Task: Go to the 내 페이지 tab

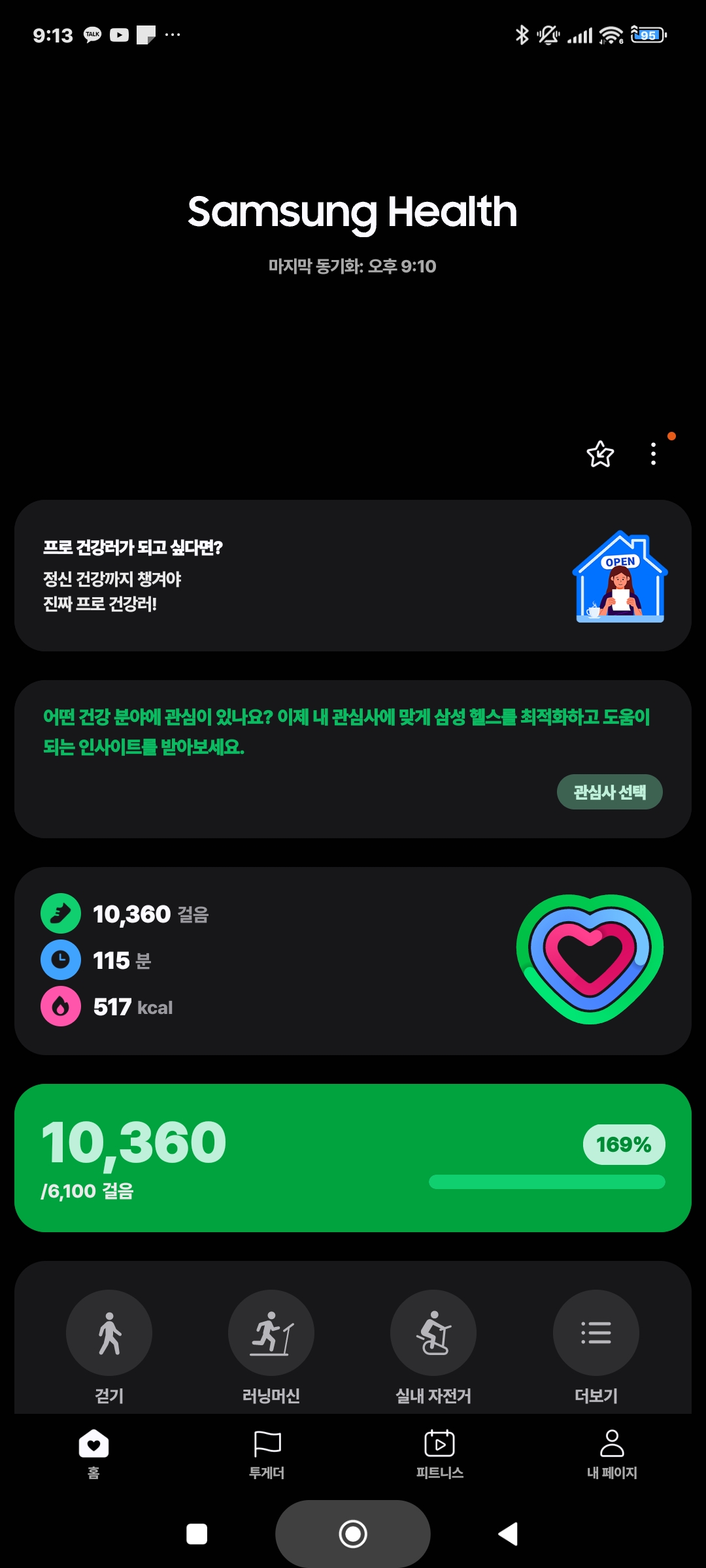Action: [x=612, y=1452]
